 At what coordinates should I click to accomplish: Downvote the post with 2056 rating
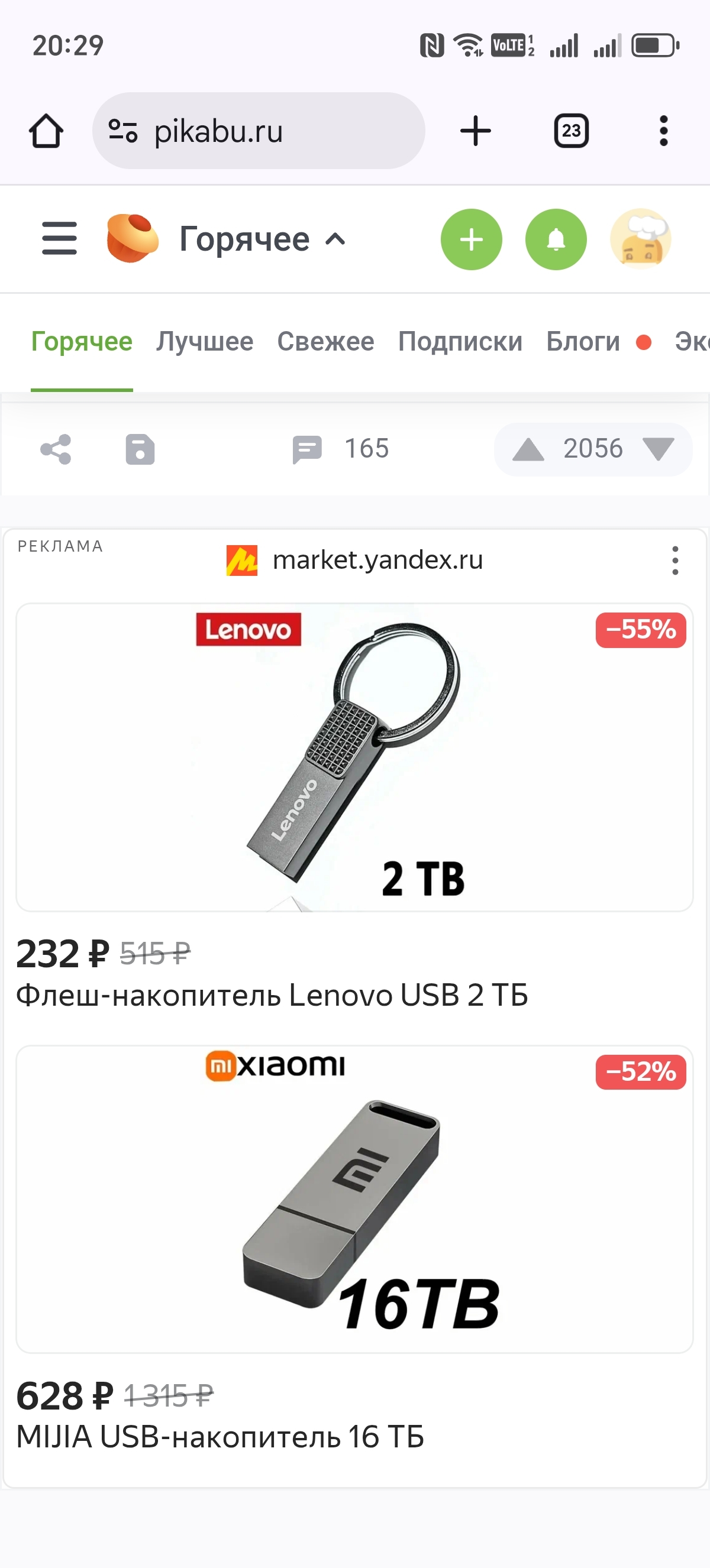pyautogui.click(x=659, y=449)
